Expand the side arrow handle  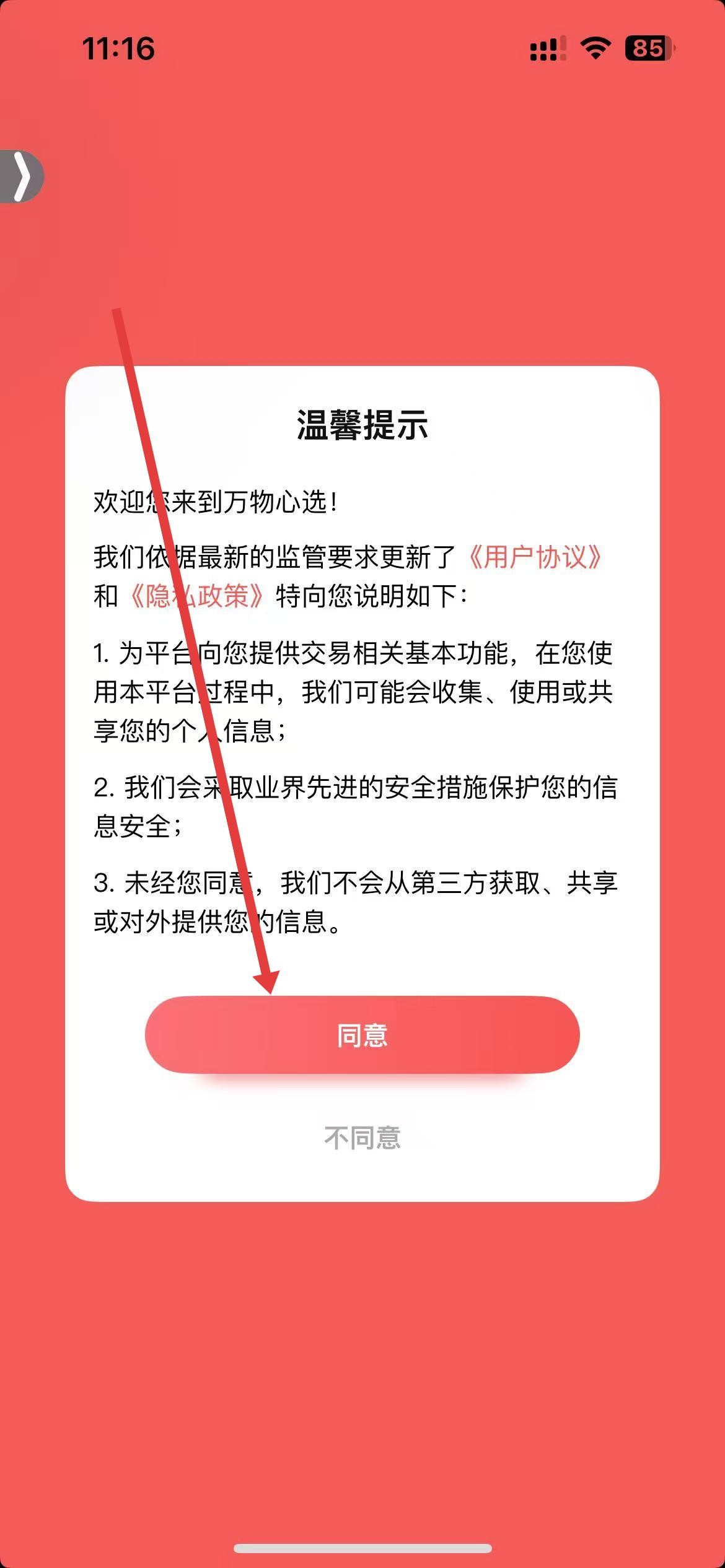pyautogui.click(x=22, y=176)
